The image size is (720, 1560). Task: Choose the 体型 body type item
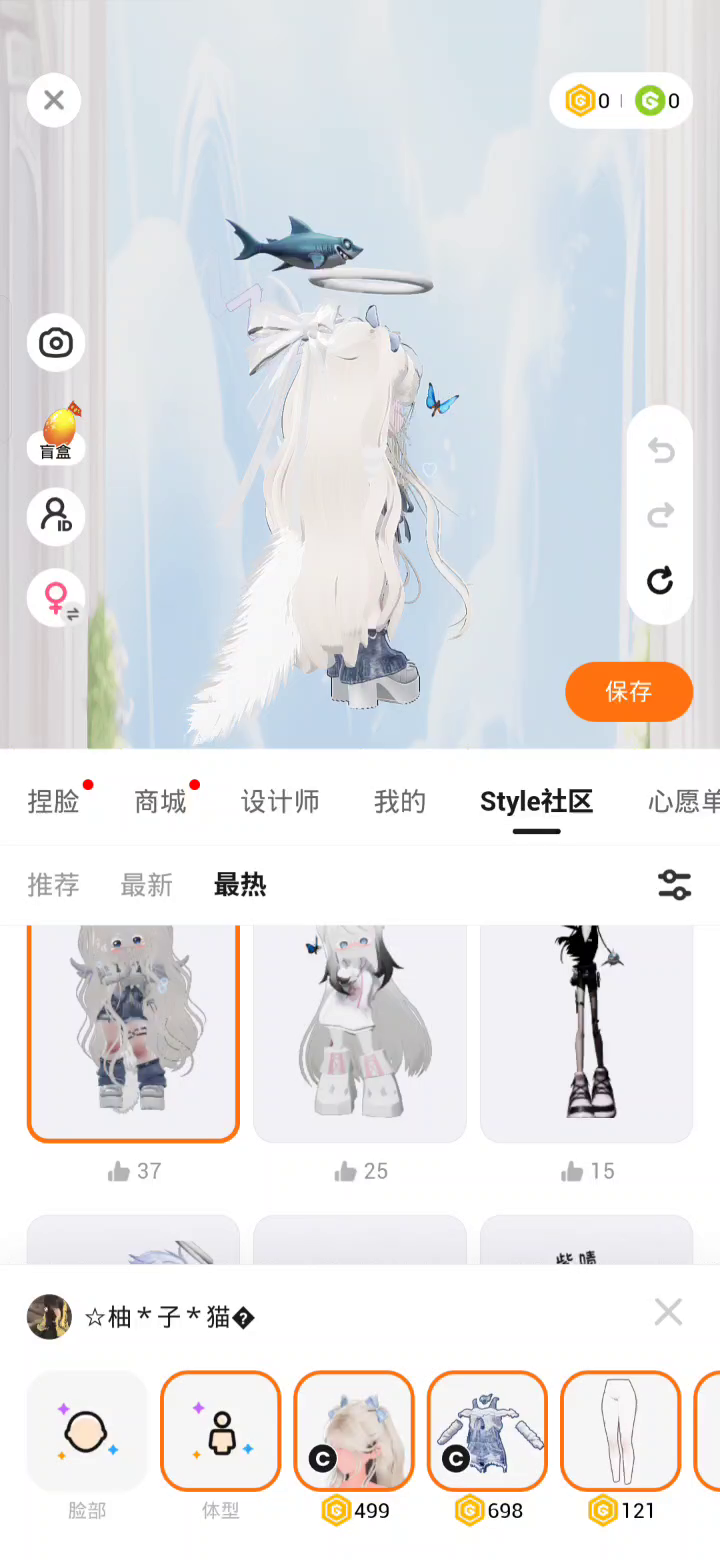click(221, 1431)
